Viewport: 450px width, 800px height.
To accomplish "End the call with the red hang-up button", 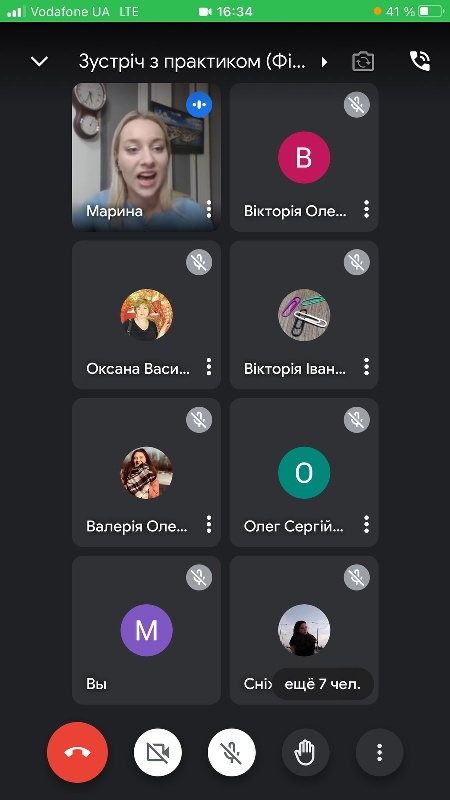I will click(78, 752).
